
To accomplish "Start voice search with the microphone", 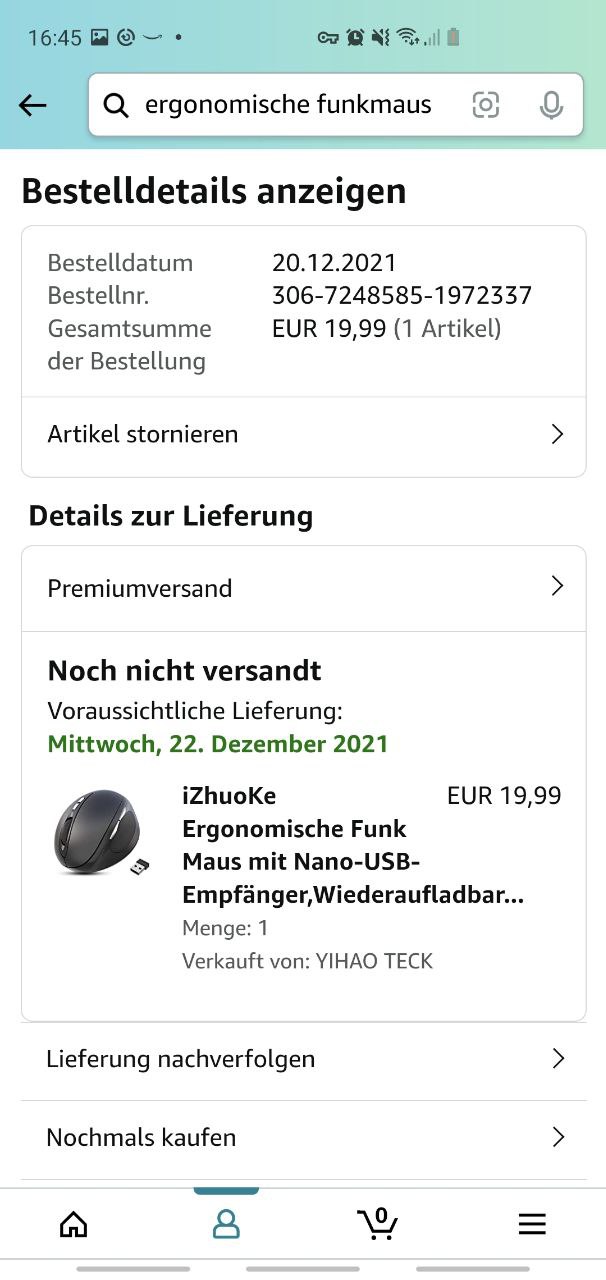I will coord(550,105).
